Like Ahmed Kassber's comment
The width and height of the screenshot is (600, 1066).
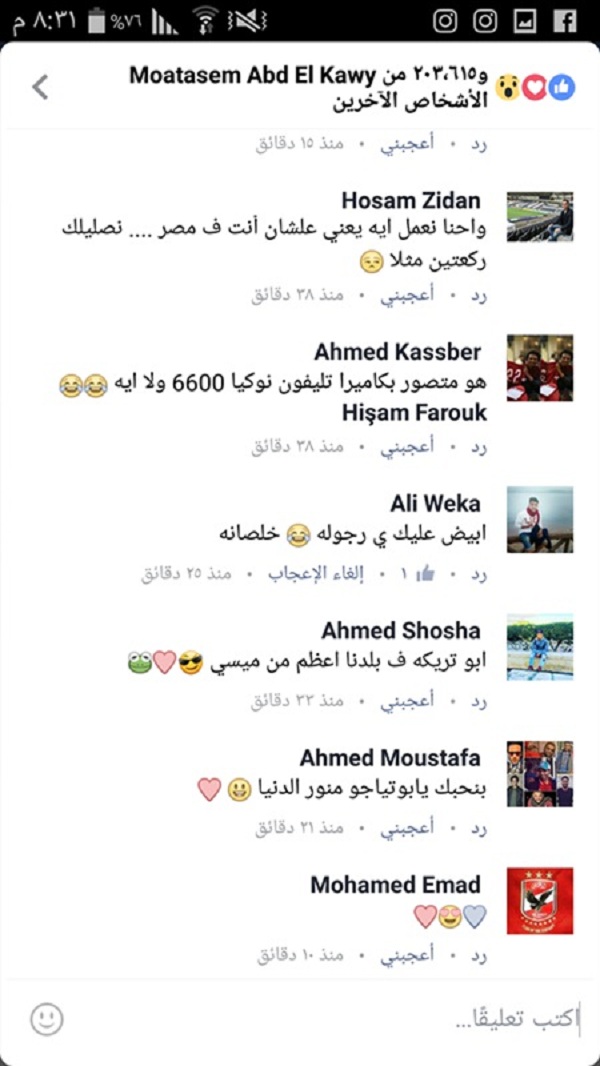pos(407,446)
